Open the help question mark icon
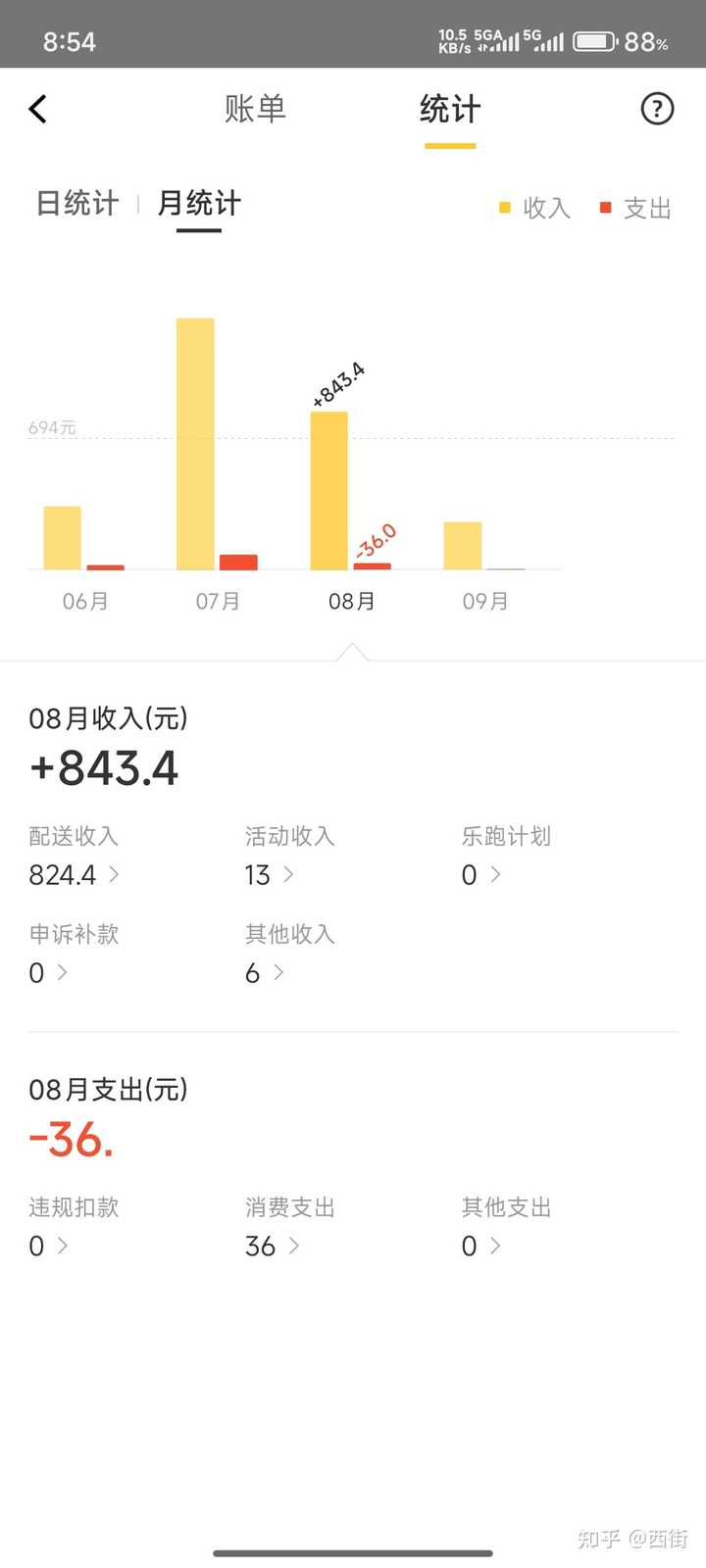The image size is (706, 1568). [x=657, y=109]
